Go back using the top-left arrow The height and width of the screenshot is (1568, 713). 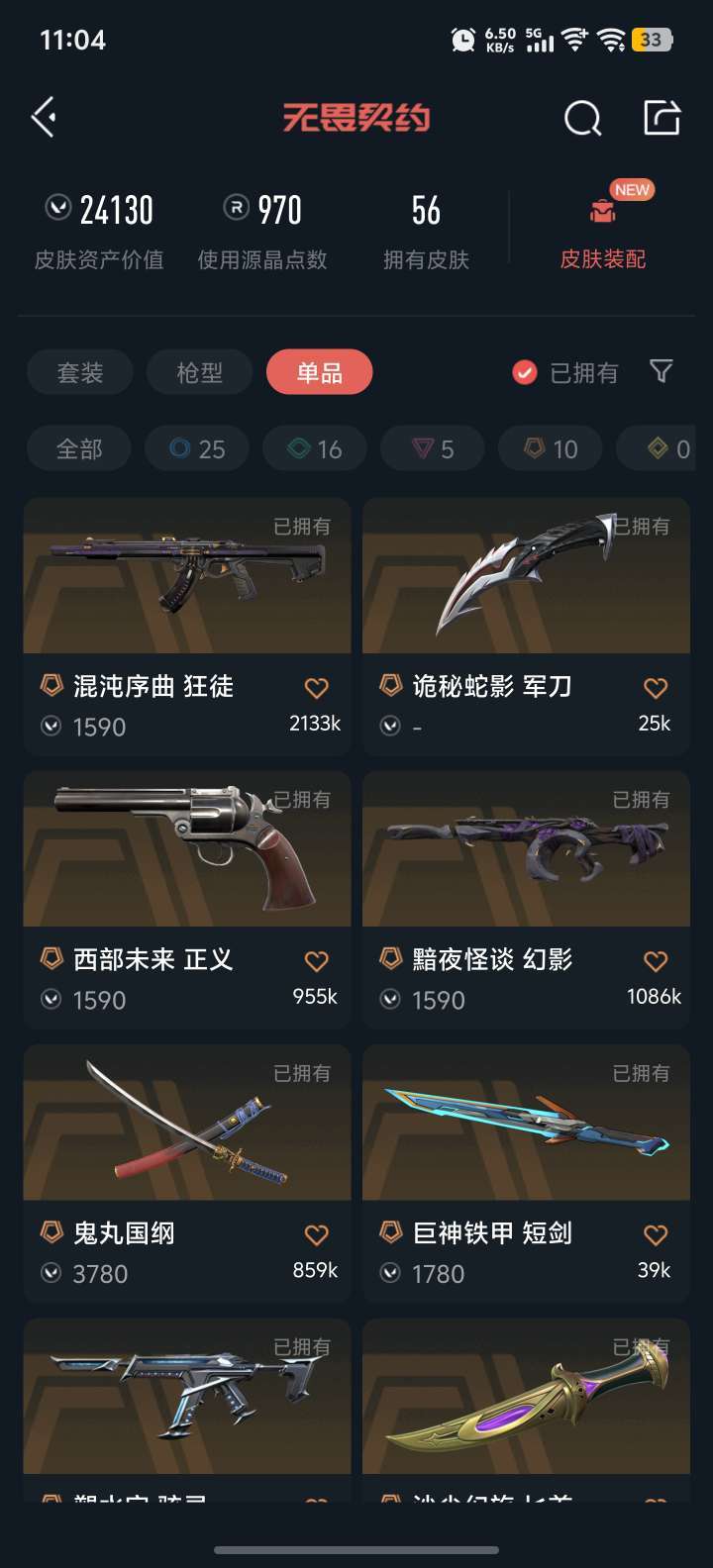(x=44, y=118)
